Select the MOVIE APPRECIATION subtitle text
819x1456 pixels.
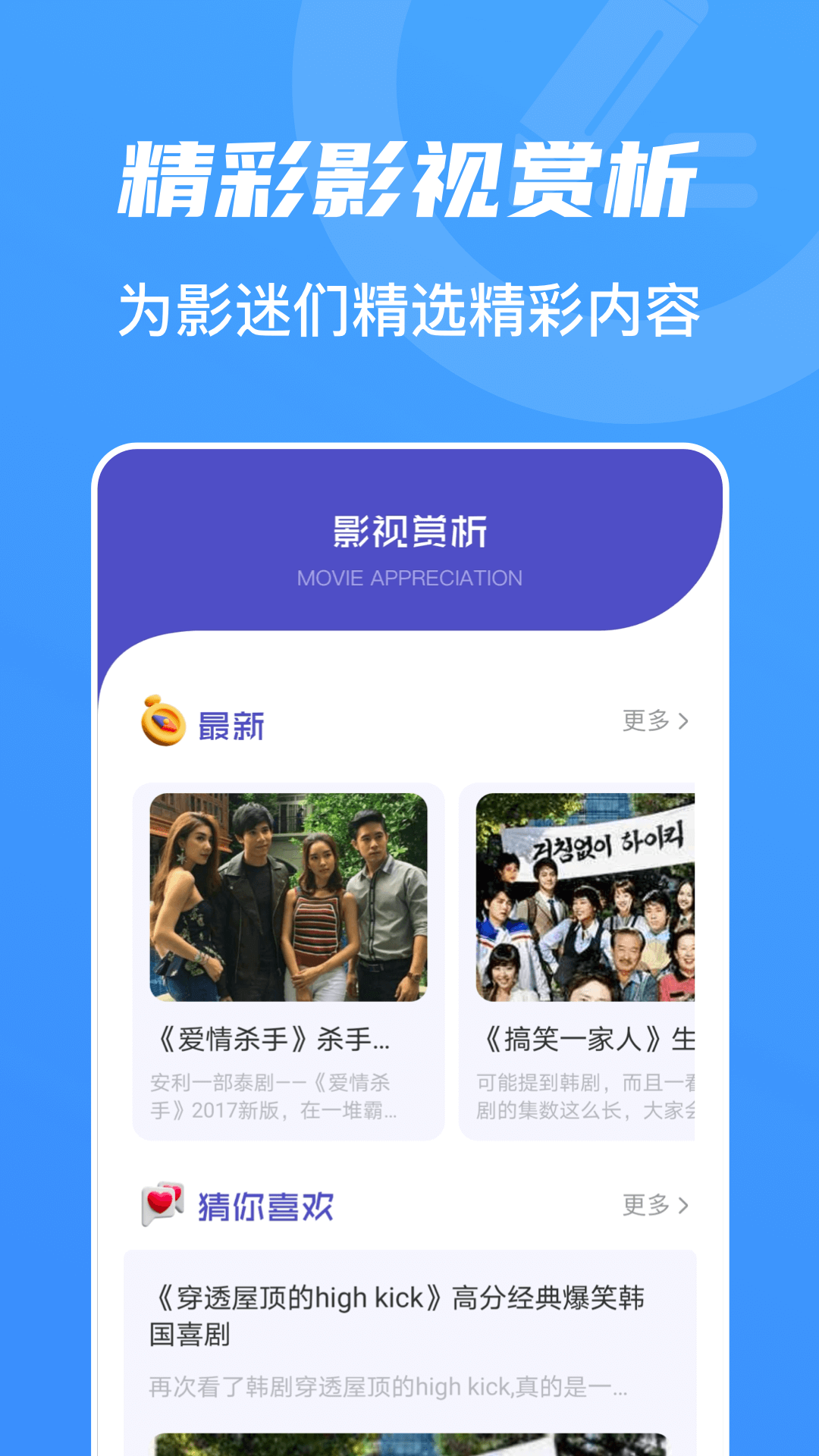tap(409, 578)
